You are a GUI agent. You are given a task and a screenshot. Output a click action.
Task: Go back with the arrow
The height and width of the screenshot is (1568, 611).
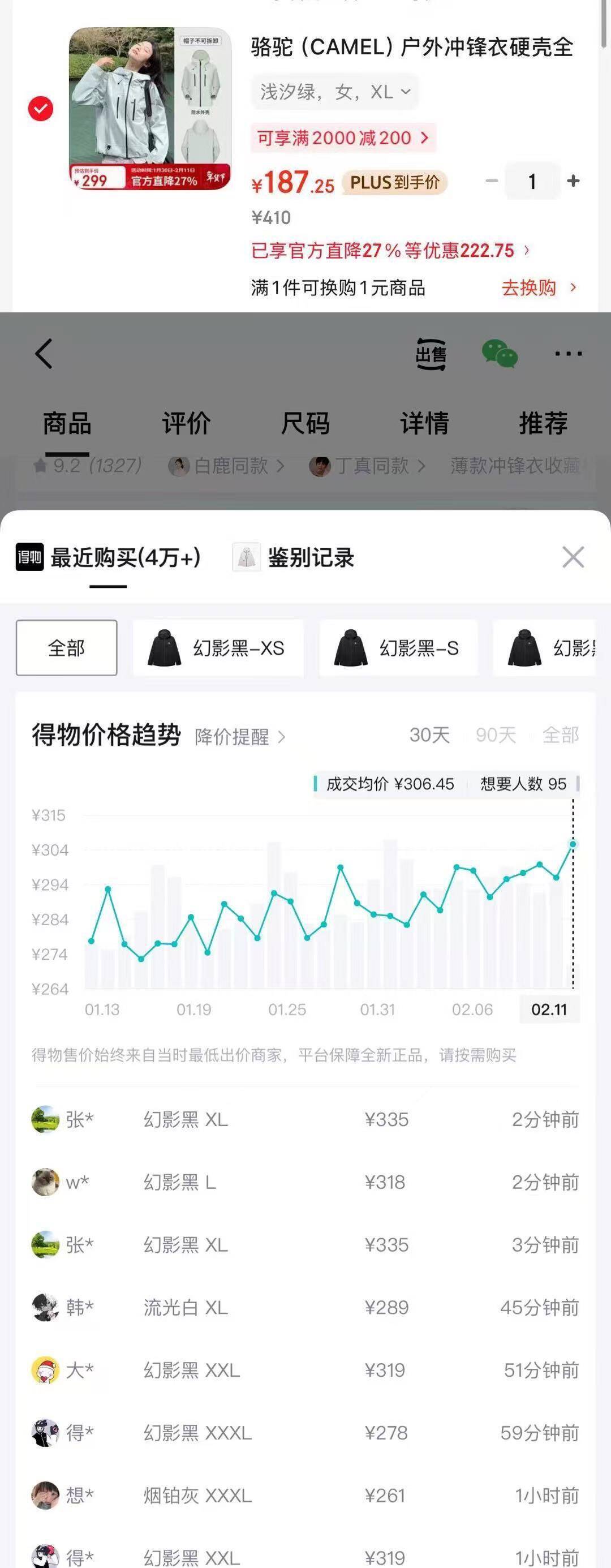point(44,354)
